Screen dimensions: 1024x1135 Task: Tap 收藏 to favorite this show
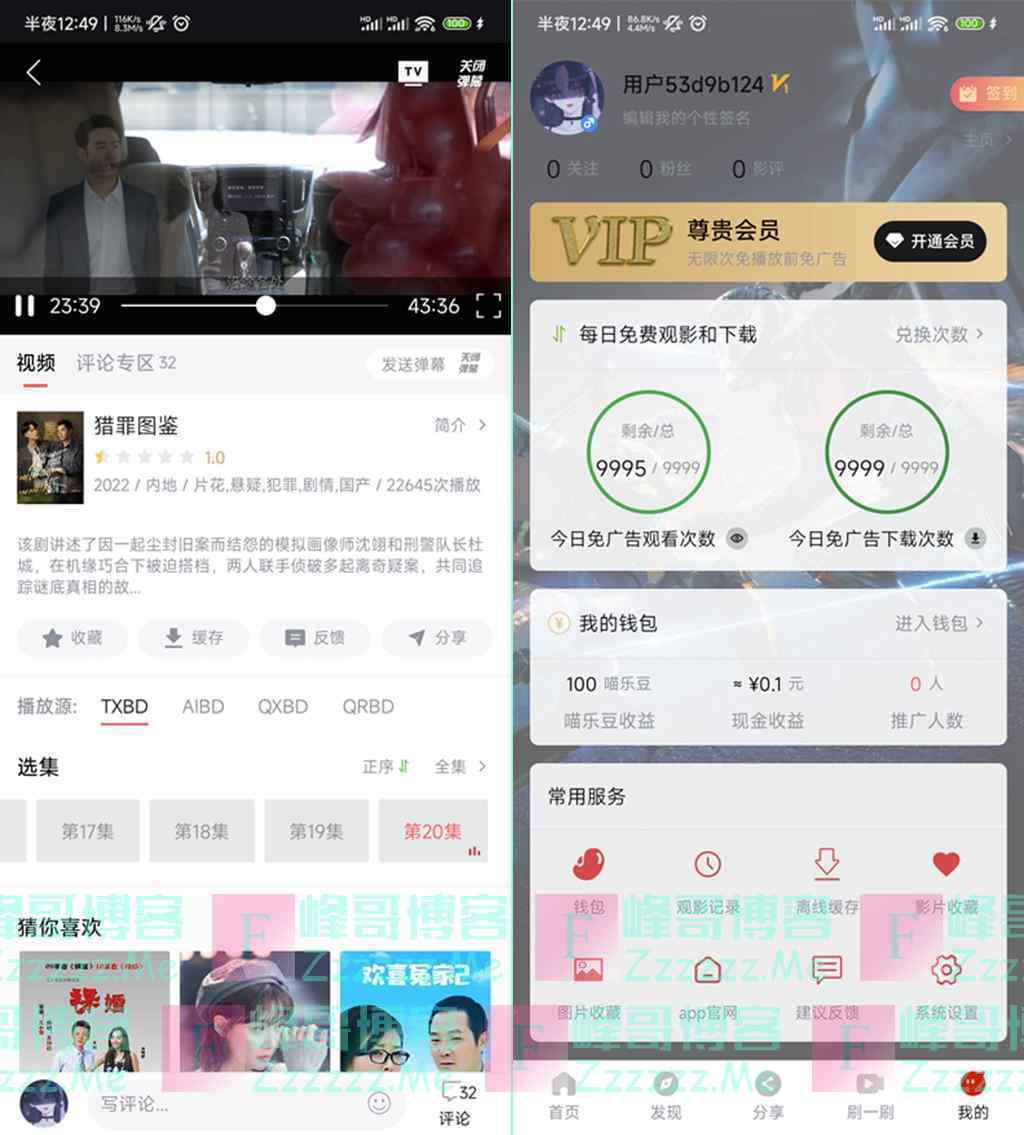coord(72,638)
